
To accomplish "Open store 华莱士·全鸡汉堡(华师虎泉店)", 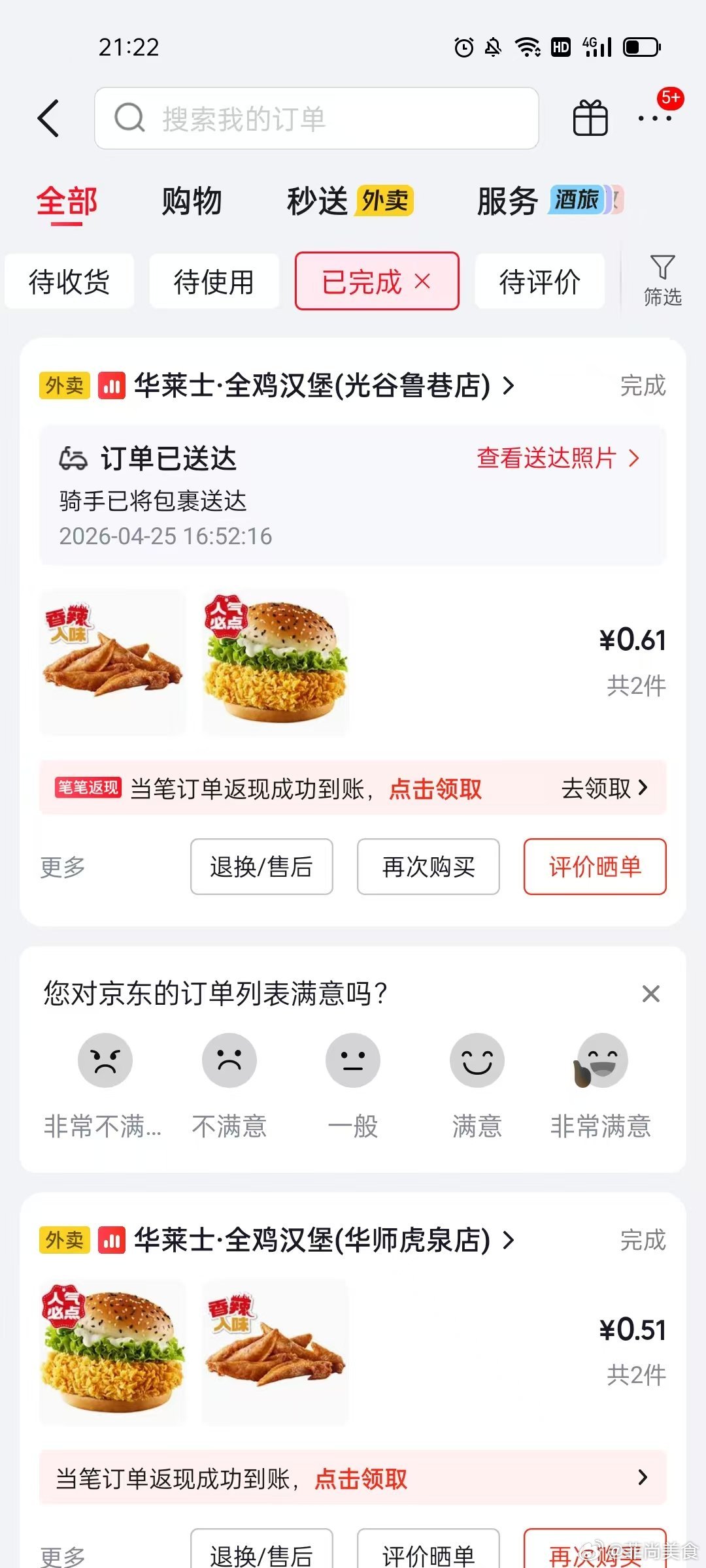I will pyautogui.click(x=312, y=1240).
